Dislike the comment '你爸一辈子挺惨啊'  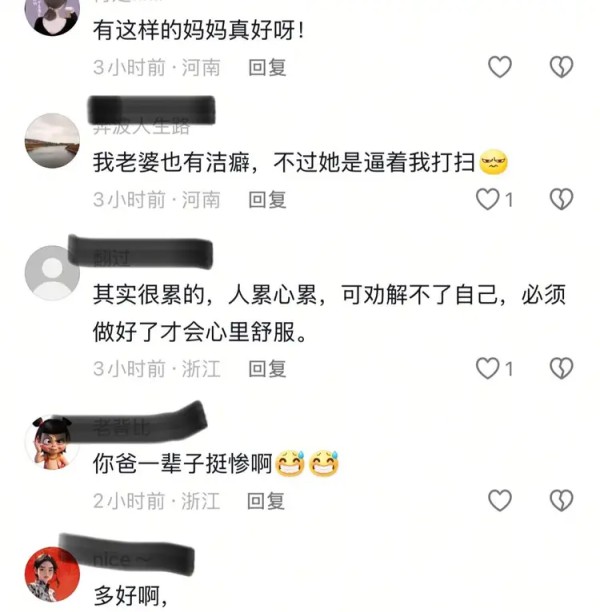[x=561, y=500]
